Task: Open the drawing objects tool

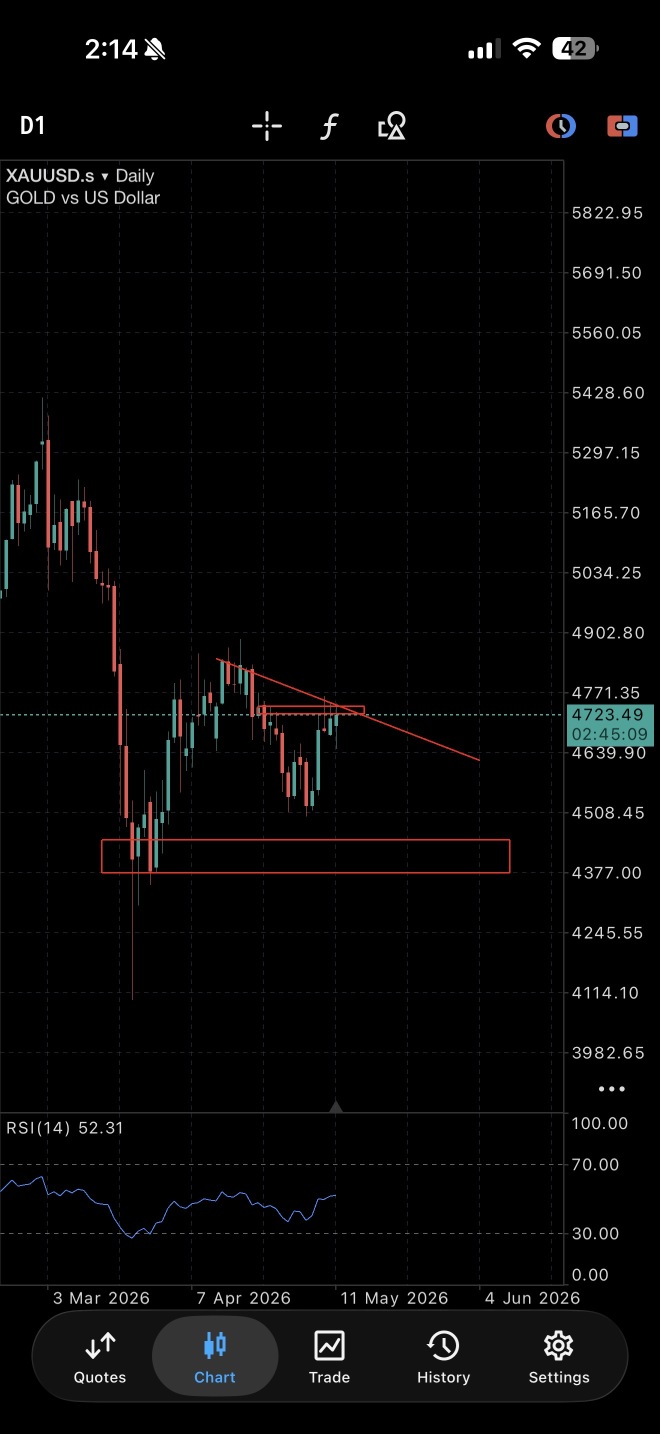Action: click(391, 126)
